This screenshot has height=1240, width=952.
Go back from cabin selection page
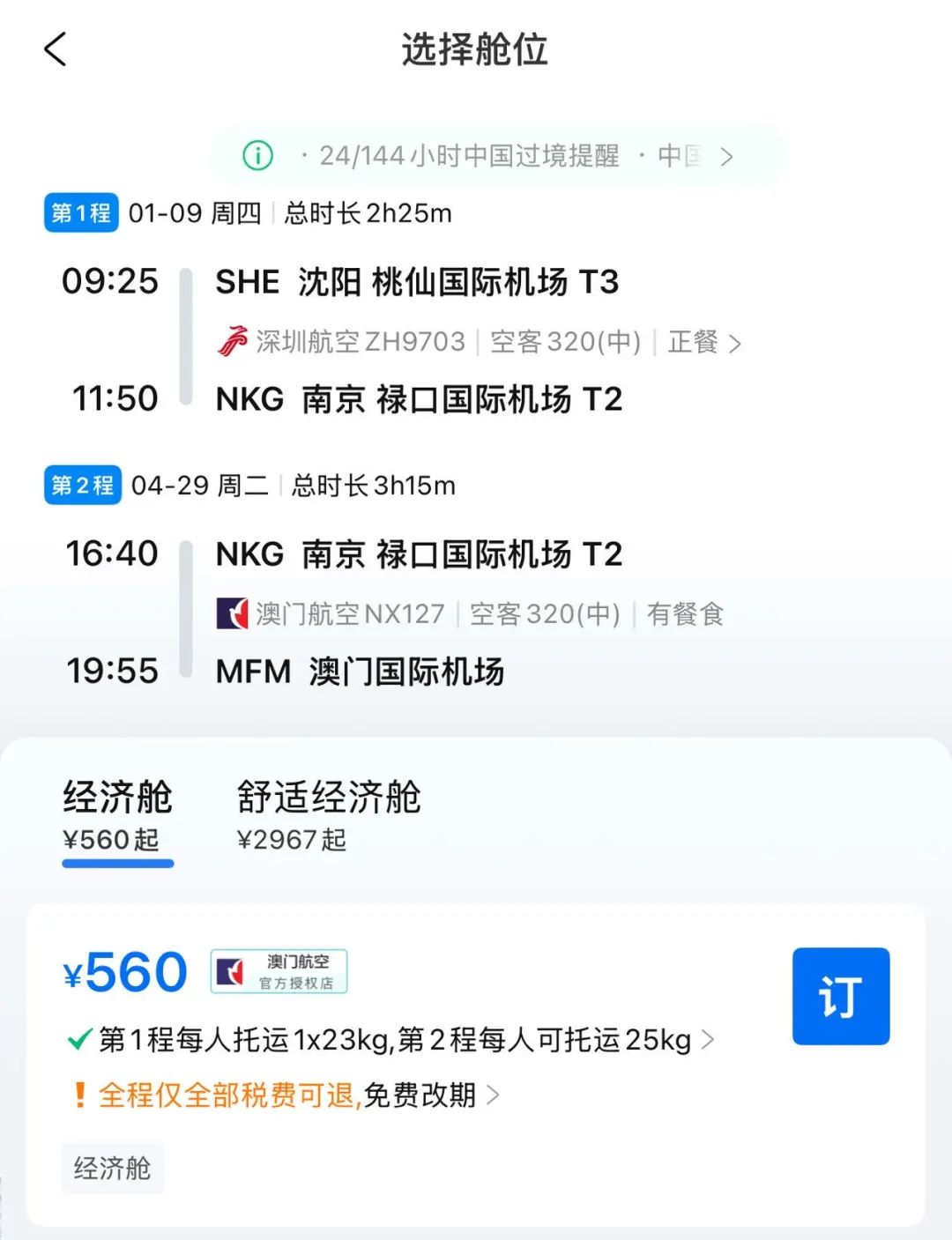(x=56, y=49)
